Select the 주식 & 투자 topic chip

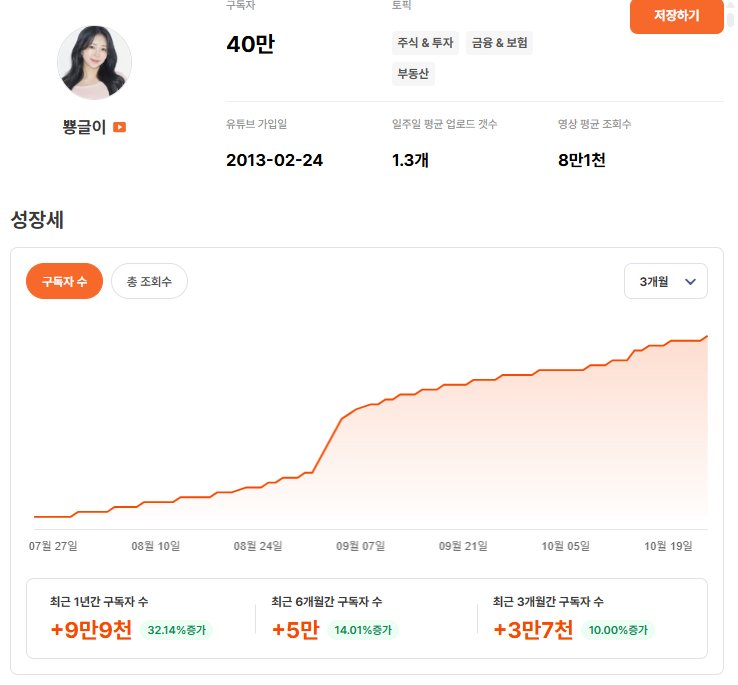click(425, 42)
